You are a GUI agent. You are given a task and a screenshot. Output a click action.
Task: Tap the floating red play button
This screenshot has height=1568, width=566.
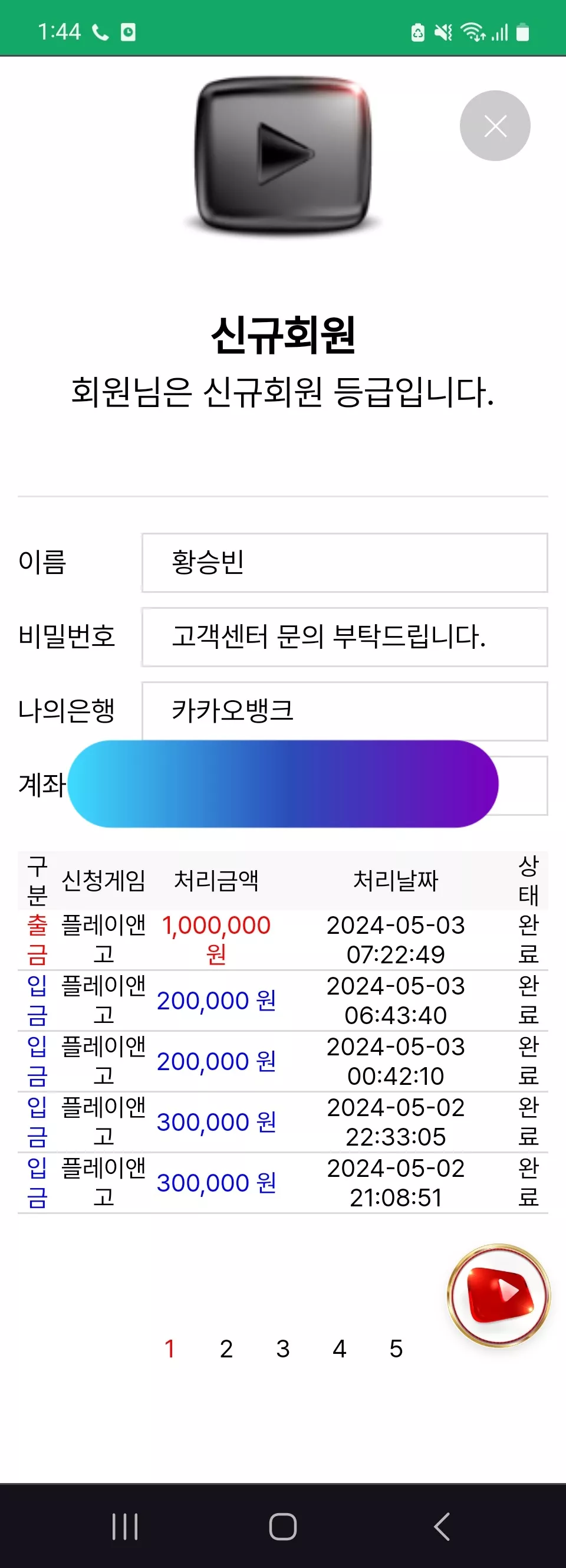coord(499,1295)
